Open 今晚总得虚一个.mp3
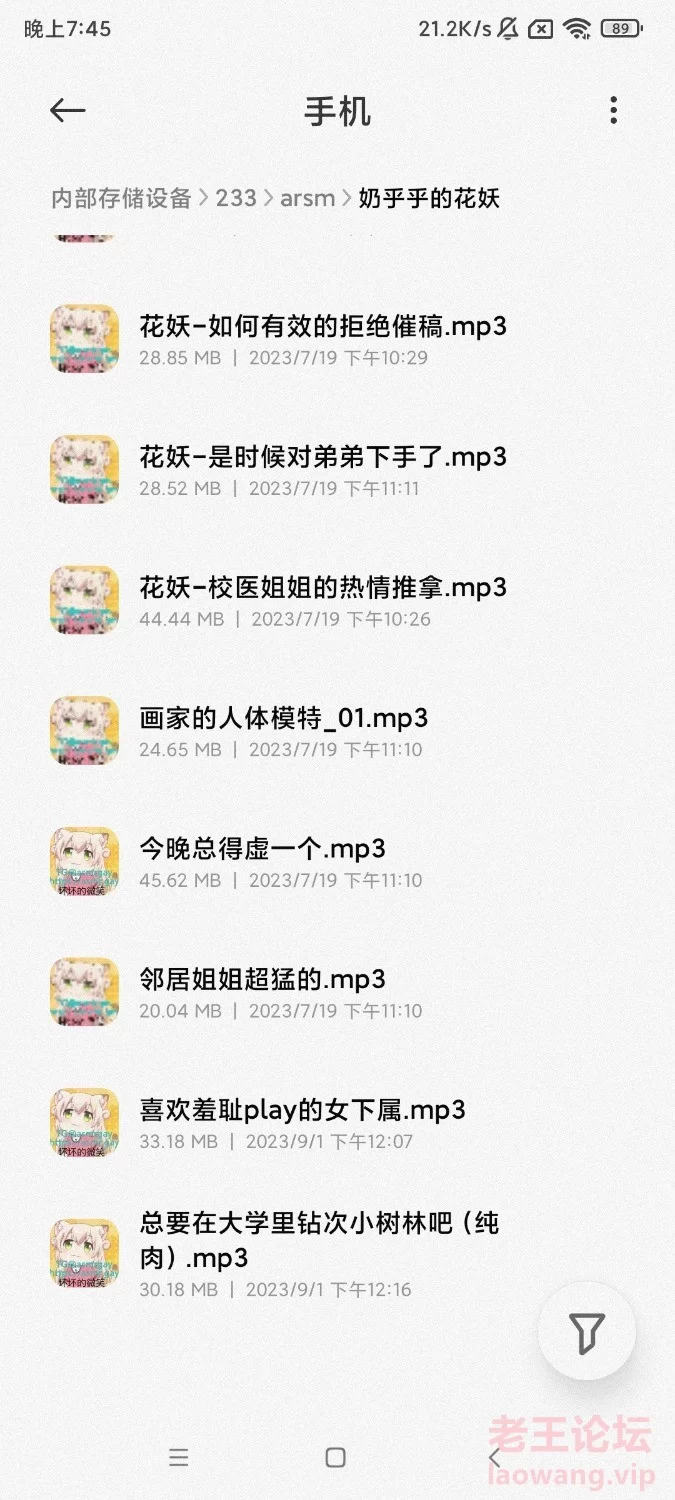This screenshot has width=675, height=1500. (337, 862)
